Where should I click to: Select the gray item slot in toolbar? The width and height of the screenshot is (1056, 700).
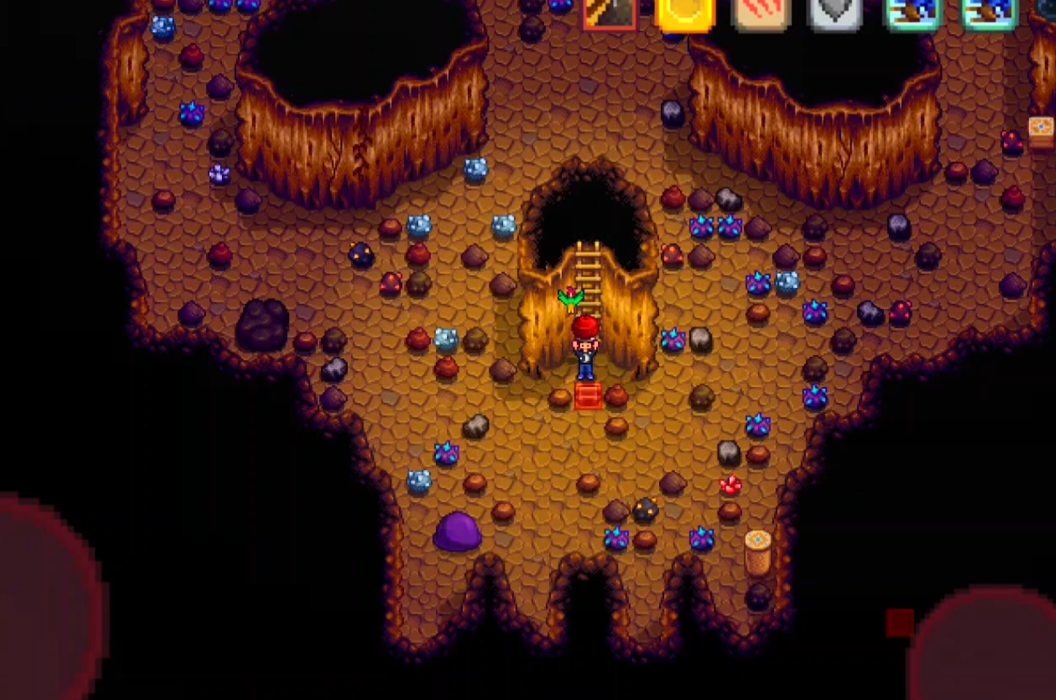pyautogui.click(x=836, y=12)
